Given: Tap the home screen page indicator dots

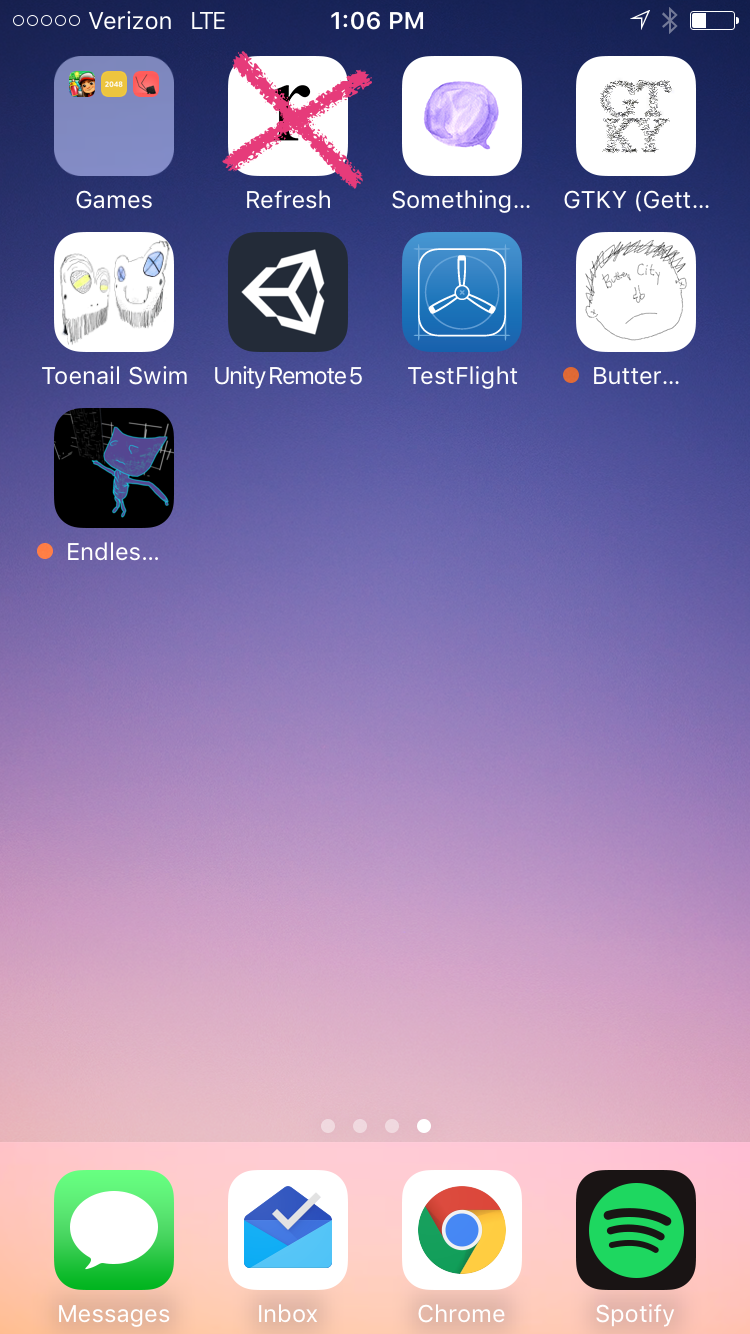Looking at the screenshot, I should pyautogui.click(x=376, y=1126).
